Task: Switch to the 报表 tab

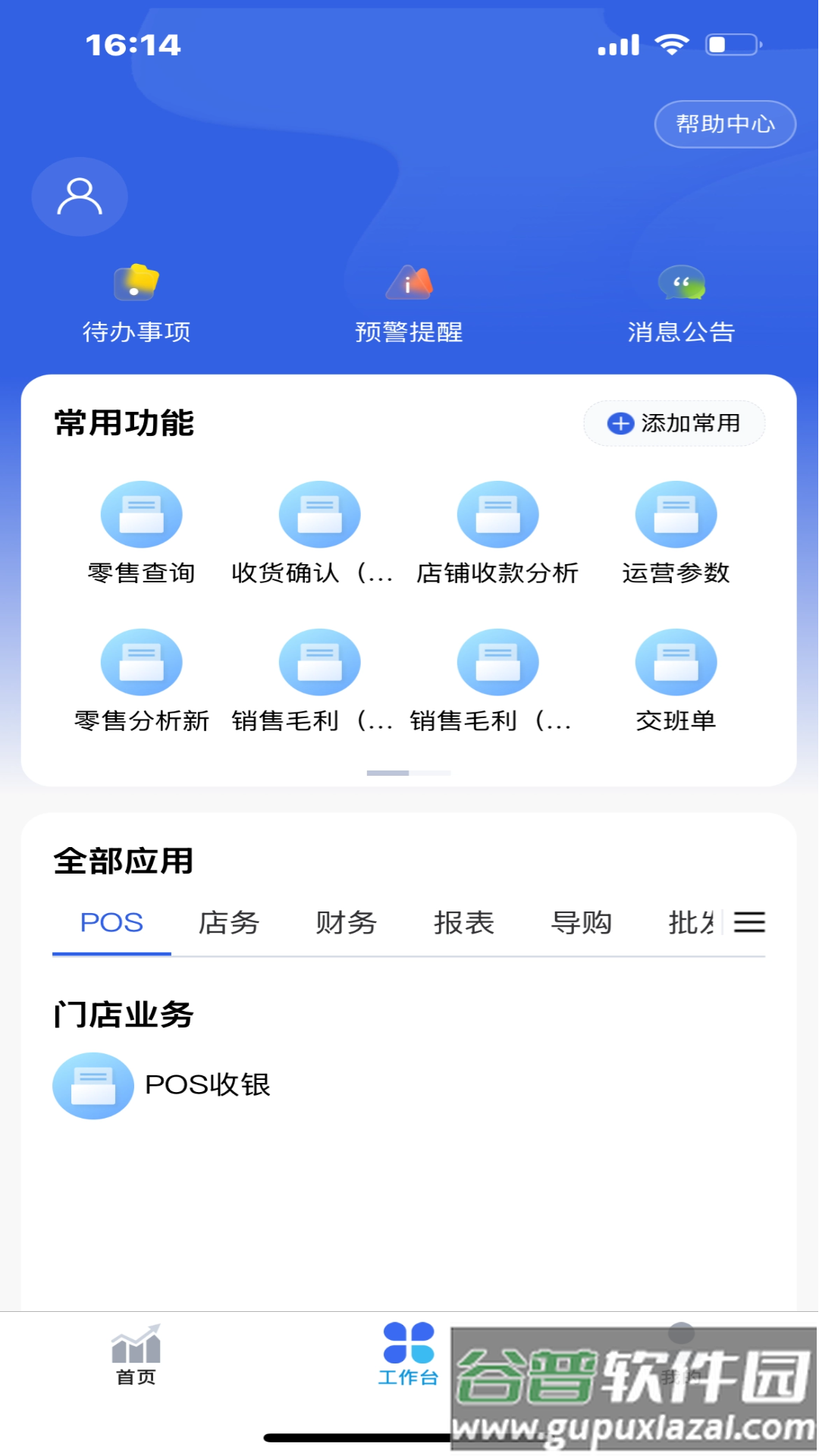Action: pyautogui.click(x=463, y=923)
